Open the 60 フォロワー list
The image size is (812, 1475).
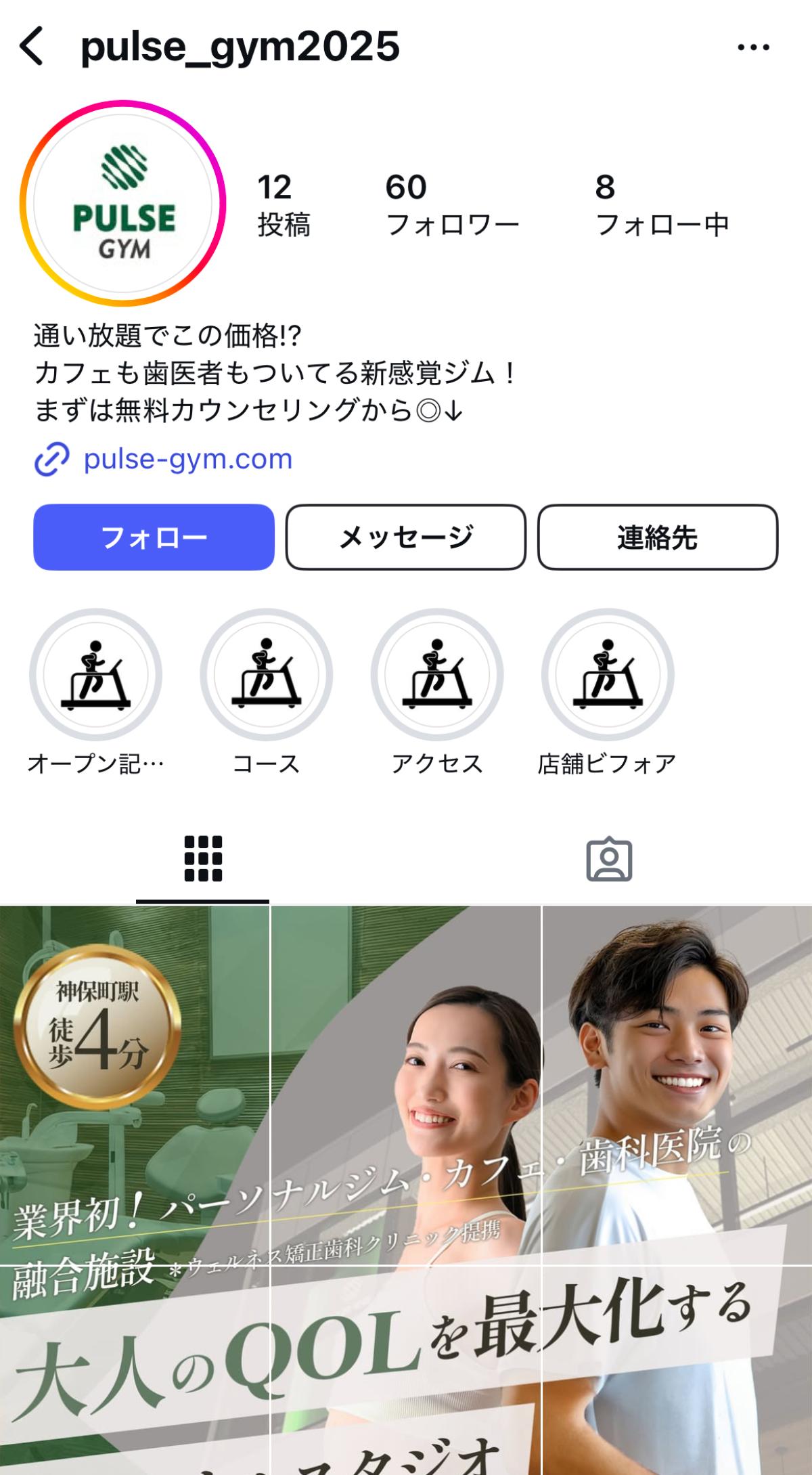[451, 205]
